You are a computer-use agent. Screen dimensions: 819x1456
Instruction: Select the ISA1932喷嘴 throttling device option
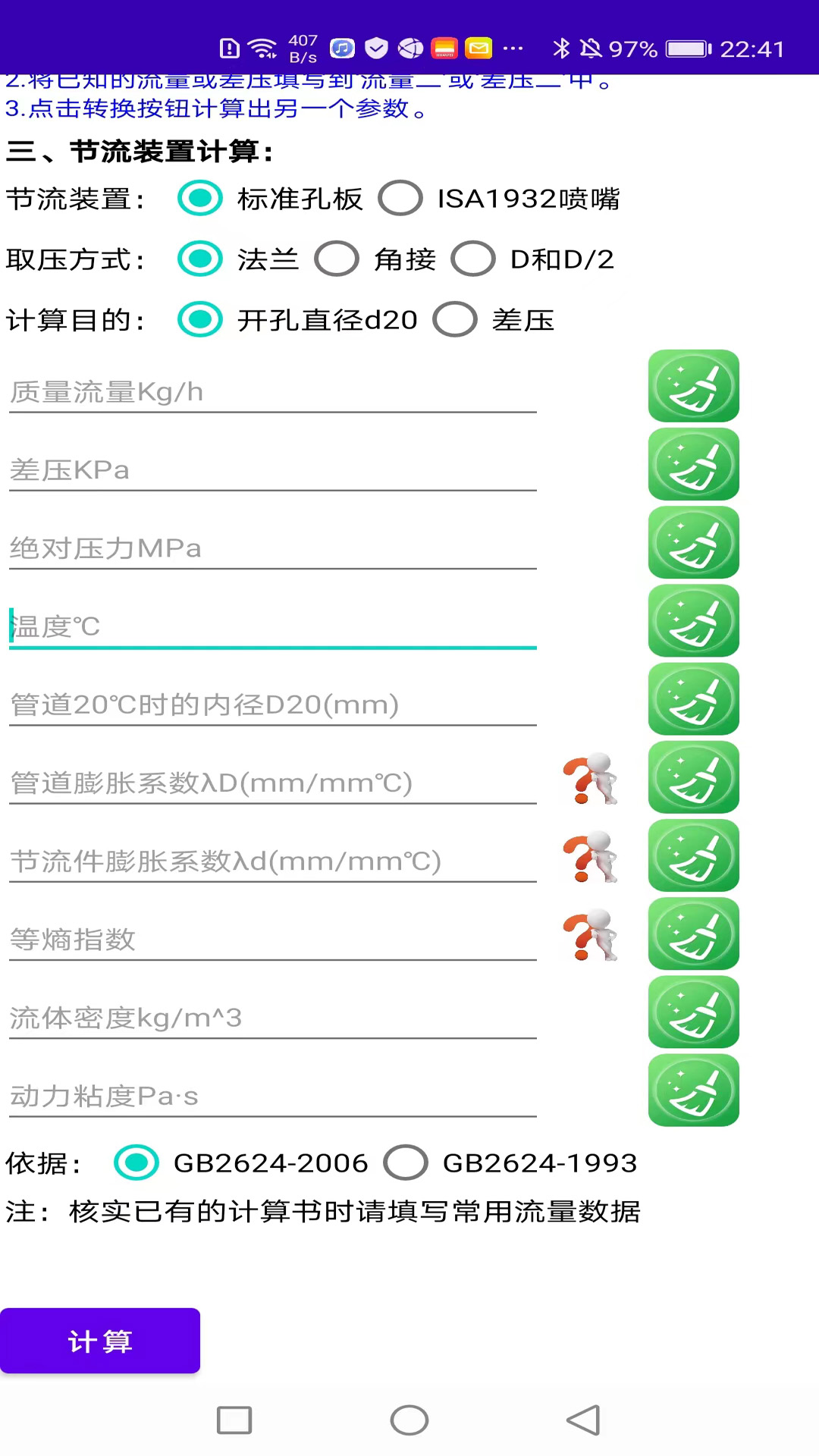(x=499, y=199)
